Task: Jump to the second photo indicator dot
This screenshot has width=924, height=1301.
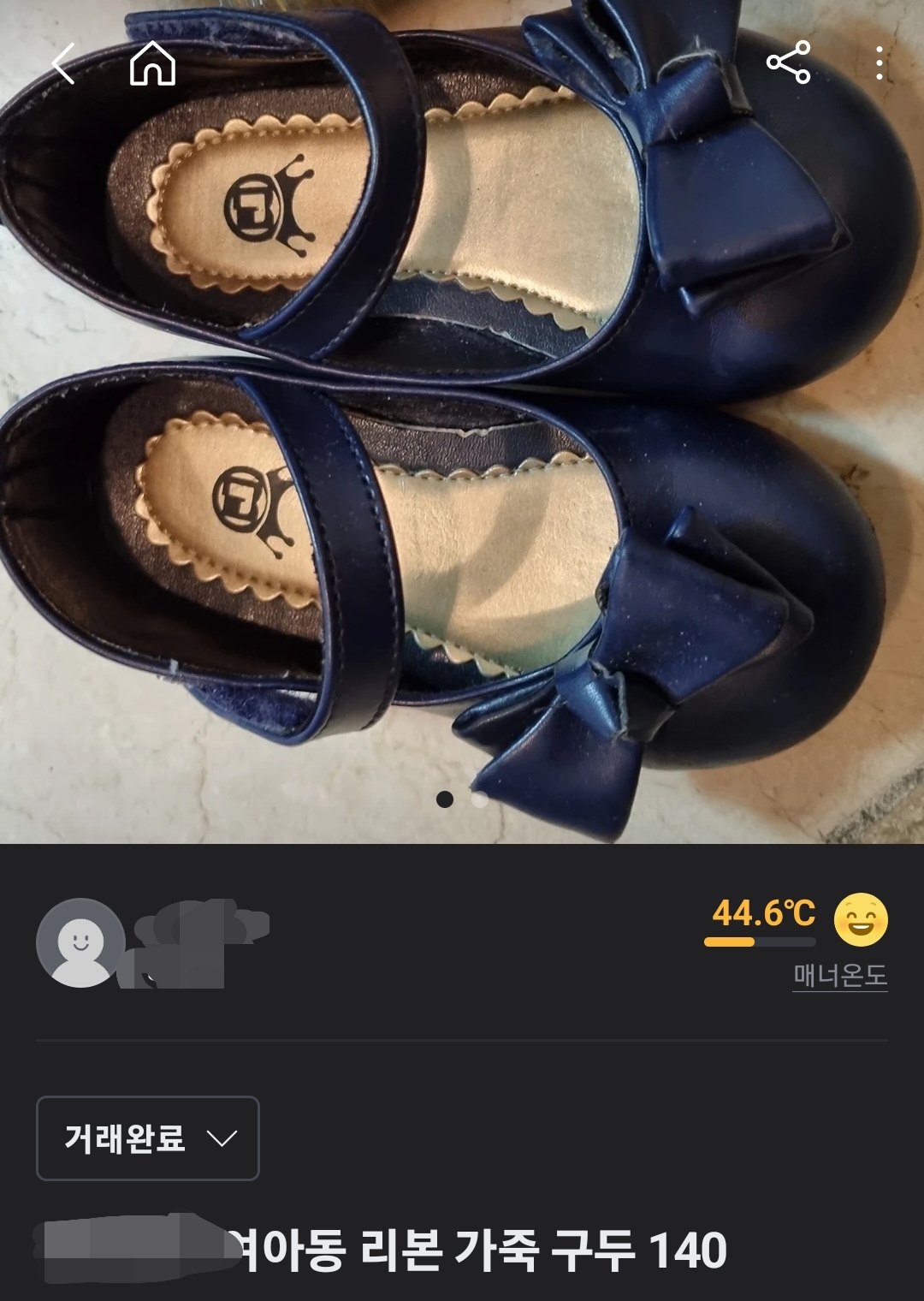Action: (x=480, y=799)
